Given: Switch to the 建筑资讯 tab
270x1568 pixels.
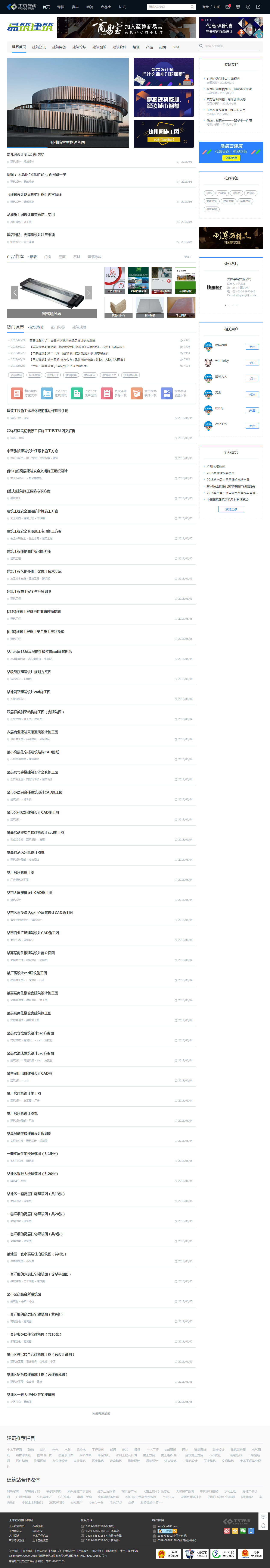Looking at the screenshot, I should pyautogui.click(x=39, y=47).
